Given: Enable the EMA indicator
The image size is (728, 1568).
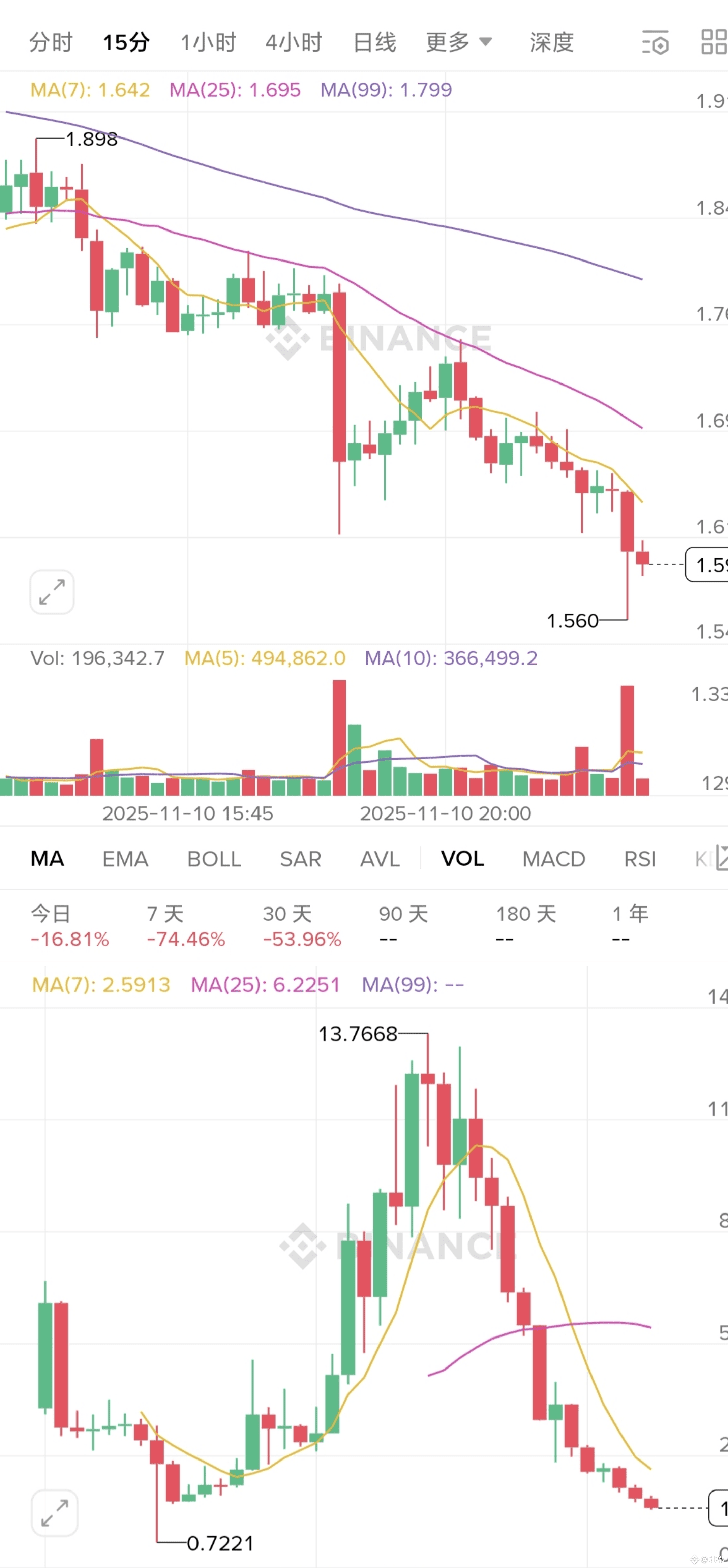Looking at the screenshot, I should tap(125, 858).
